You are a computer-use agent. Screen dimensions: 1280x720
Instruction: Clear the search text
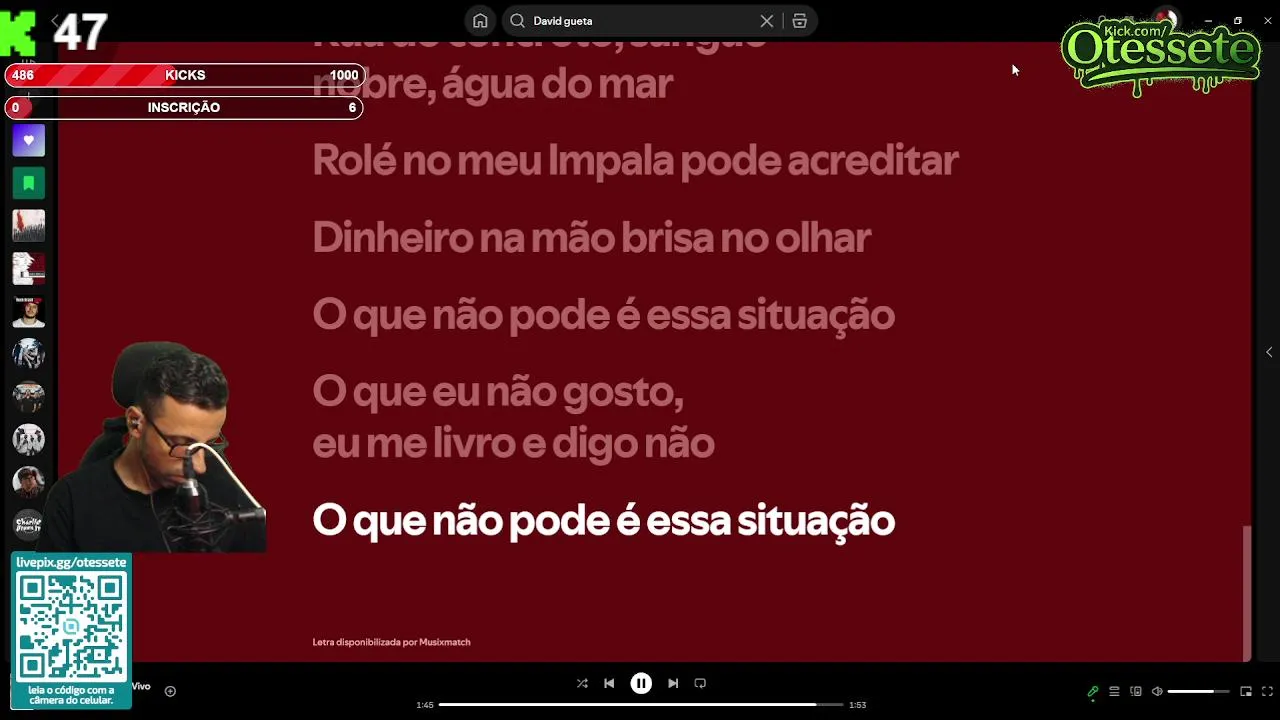[x=767, y=21]
